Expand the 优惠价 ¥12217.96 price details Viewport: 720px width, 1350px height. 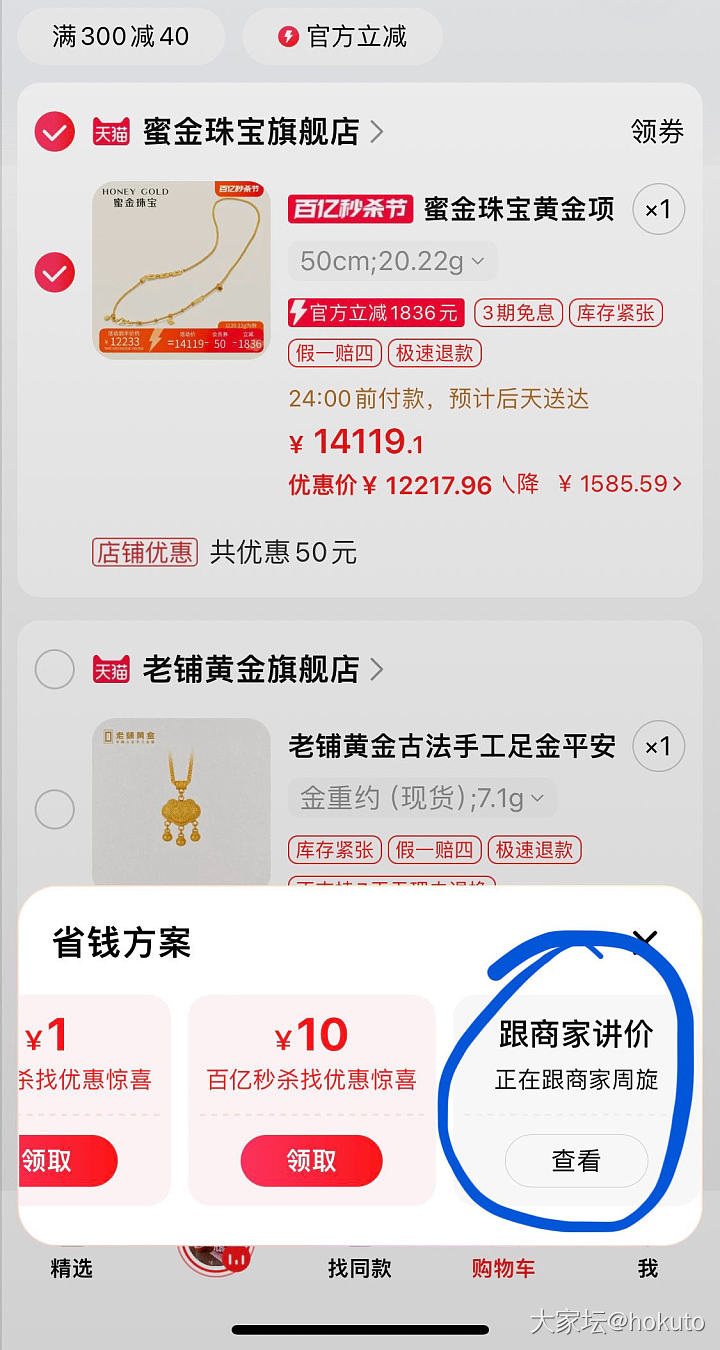tap(486, 485)
